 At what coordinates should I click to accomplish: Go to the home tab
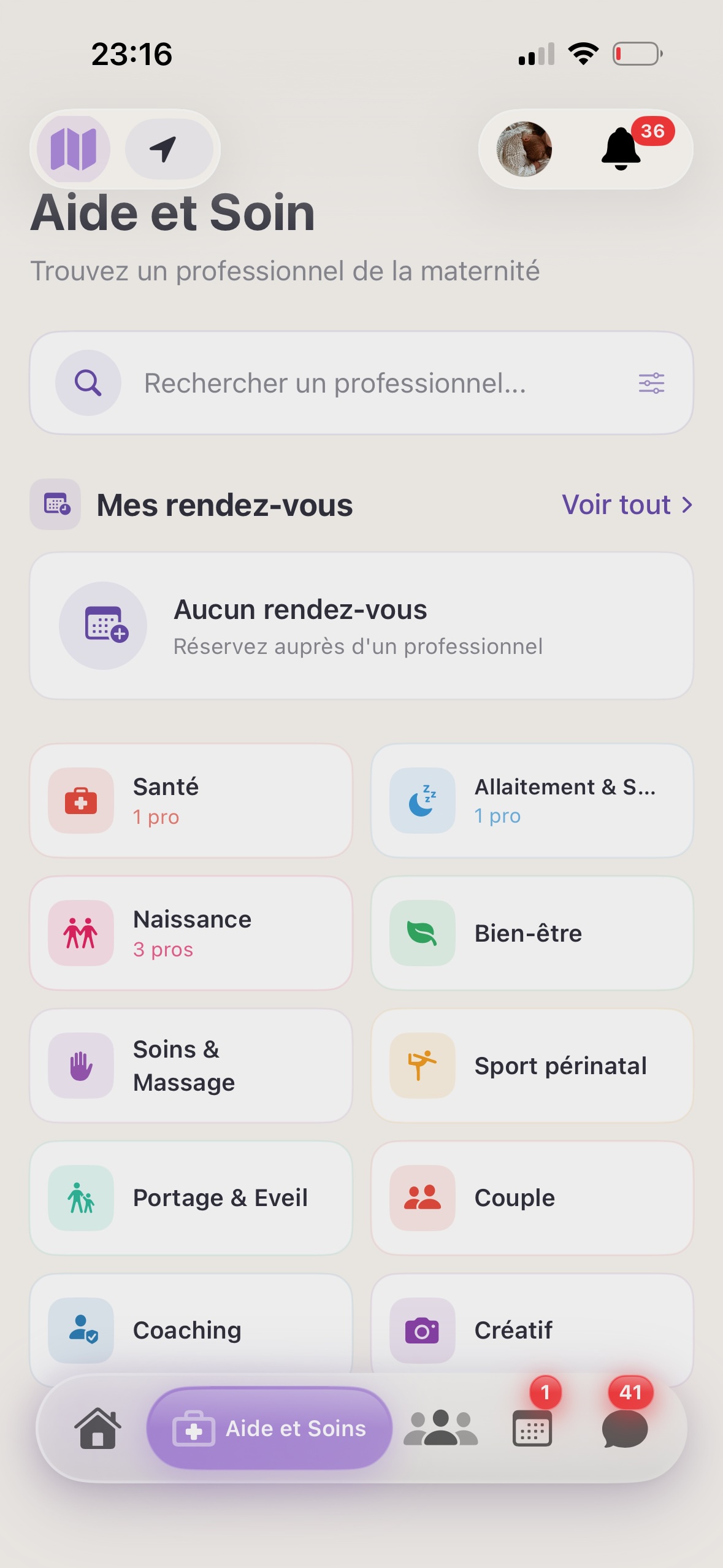point(98,1429)
